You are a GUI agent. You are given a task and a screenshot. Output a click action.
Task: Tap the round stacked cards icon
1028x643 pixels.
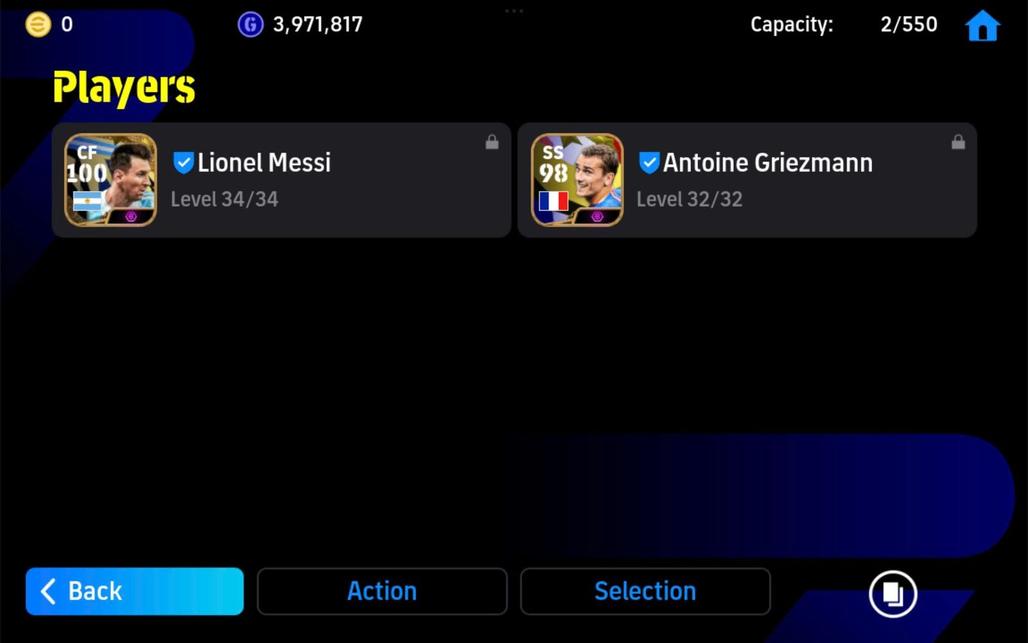[892, 595]
